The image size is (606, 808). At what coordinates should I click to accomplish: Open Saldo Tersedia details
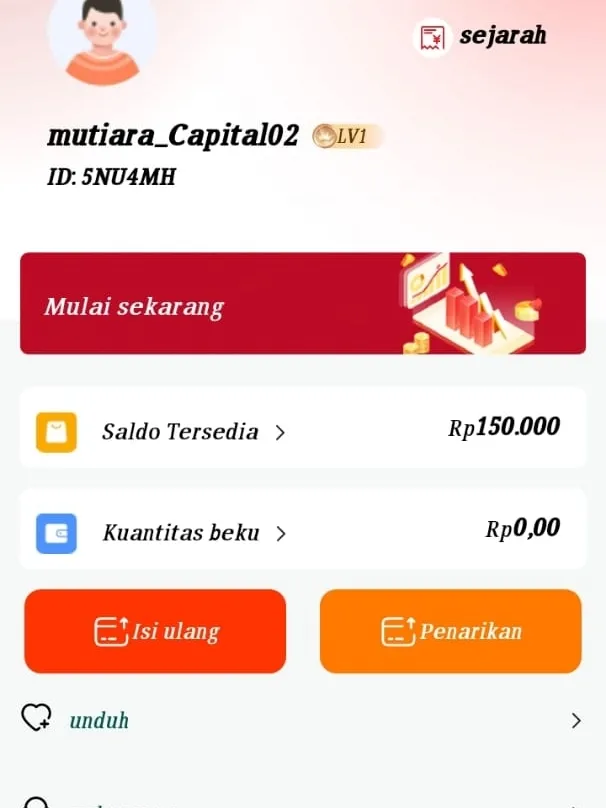(x=302, y=431)
